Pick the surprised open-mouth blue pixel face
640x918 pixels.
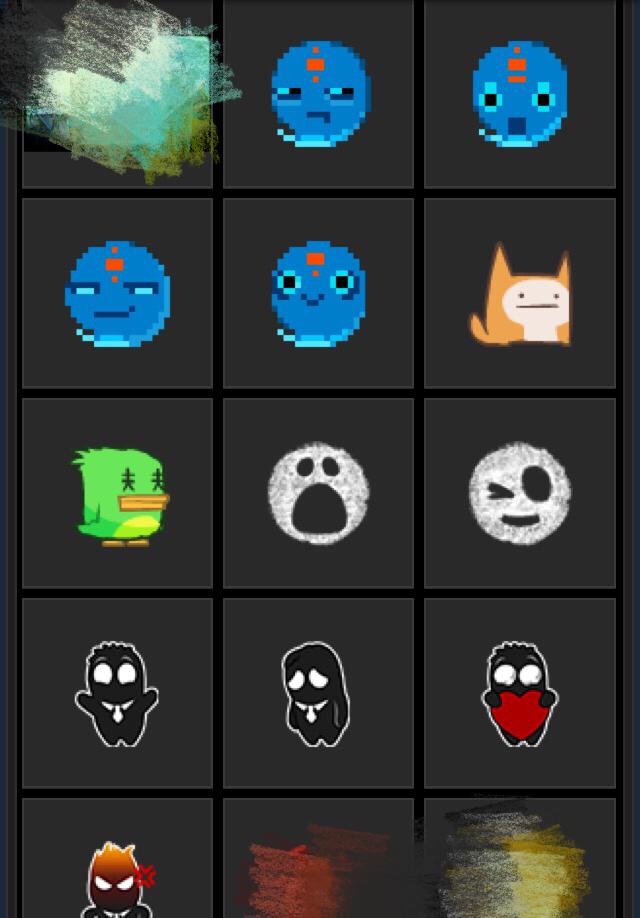[519, 93]
